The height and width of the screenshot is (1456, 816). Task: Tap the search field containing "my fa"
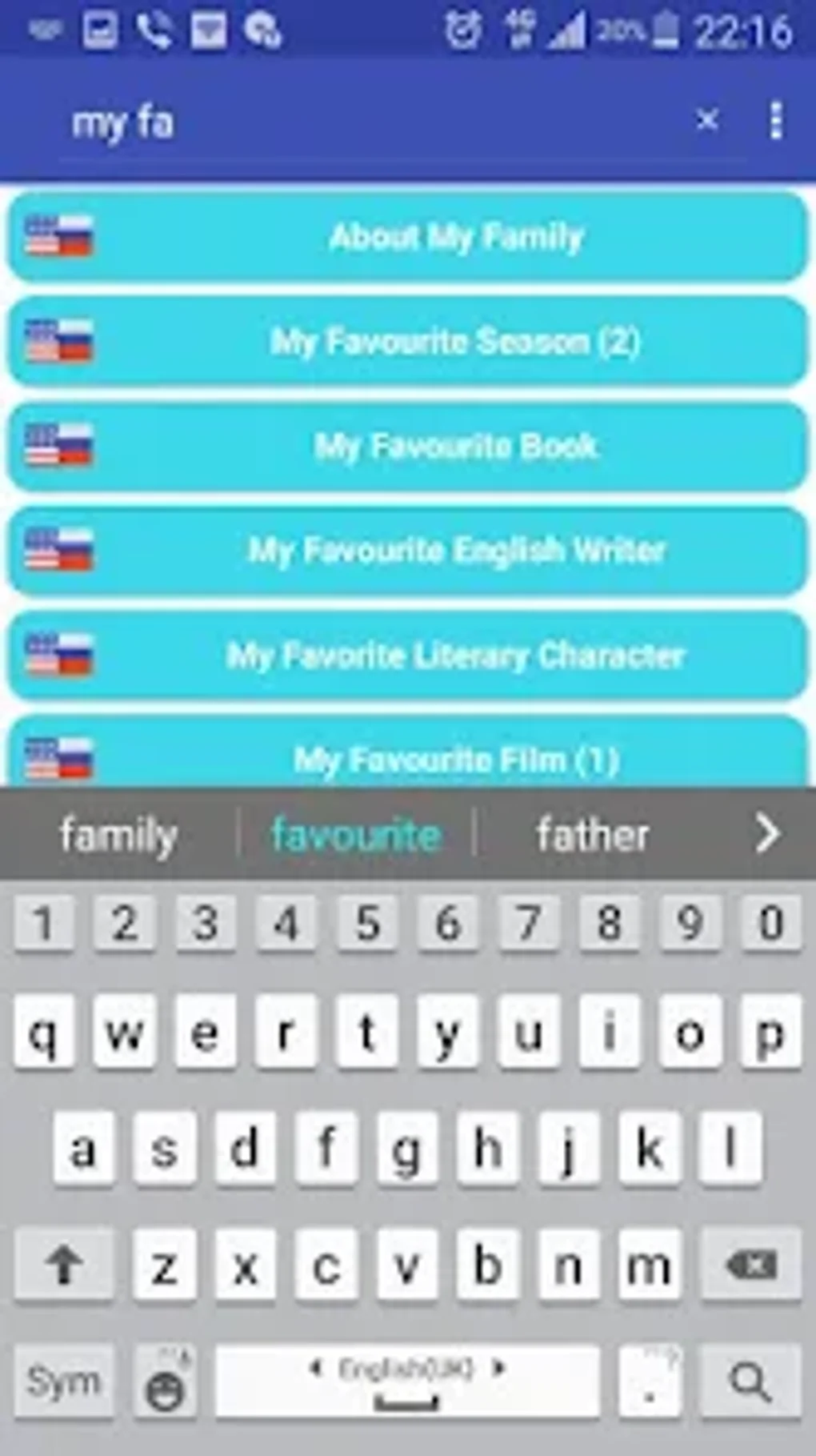[x=360, y=122]
